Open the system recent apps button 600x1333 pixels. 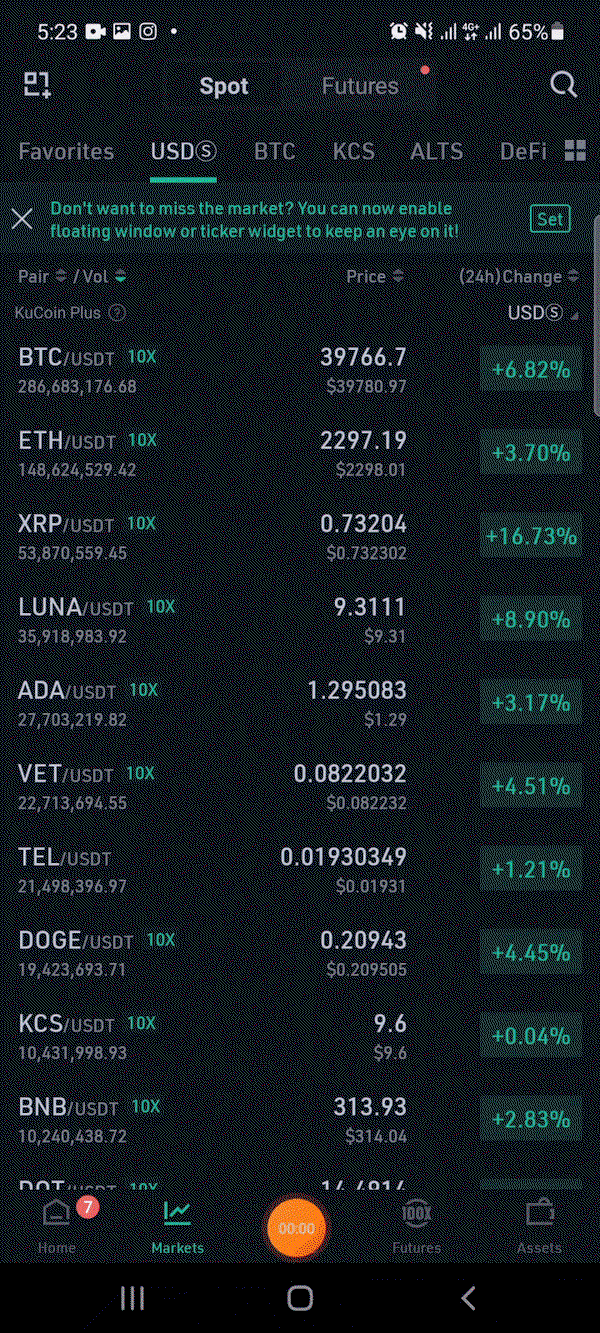click(132, 1298)
